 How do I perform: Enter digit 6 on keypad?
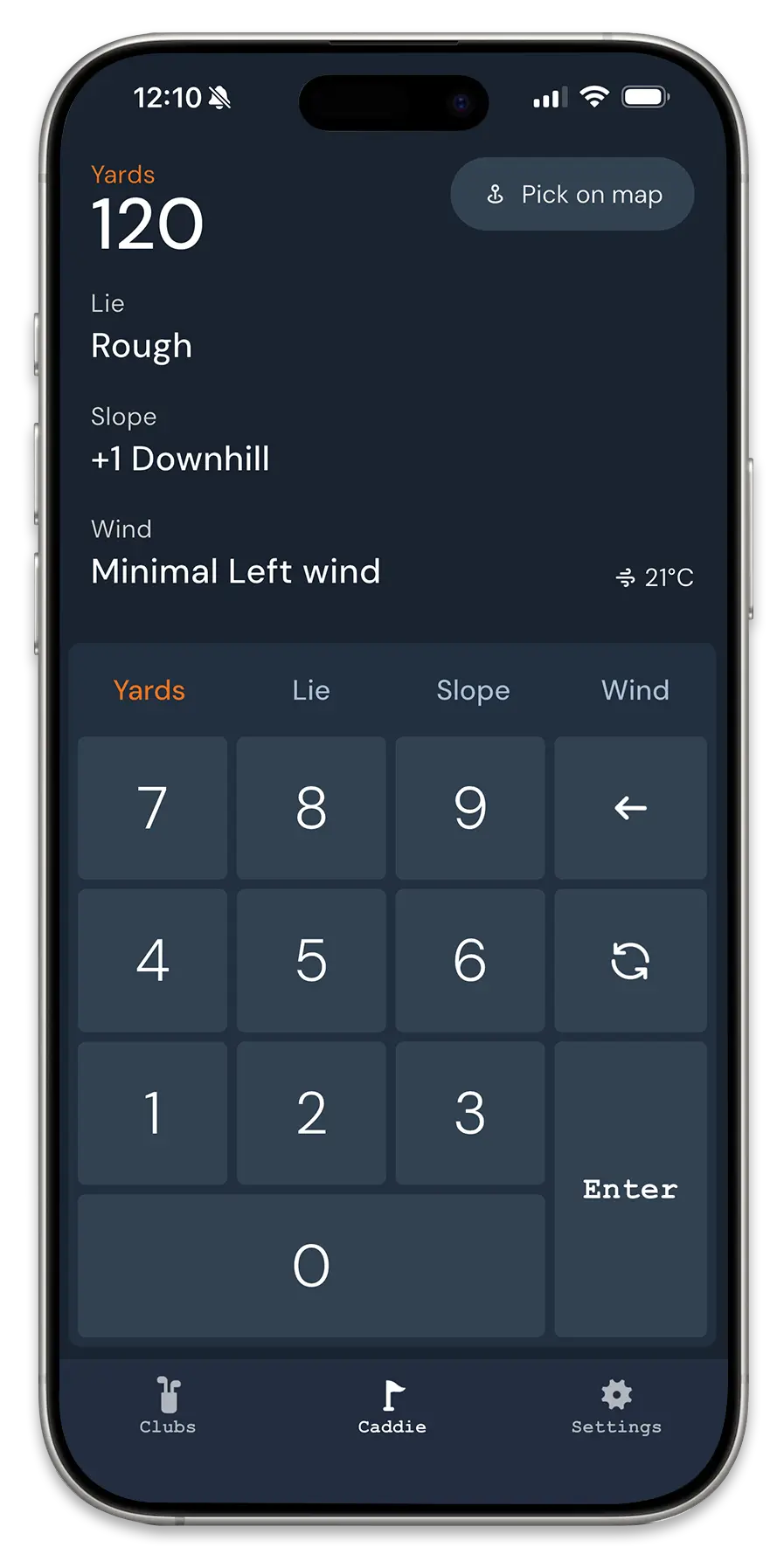click(x=470, y=961)
